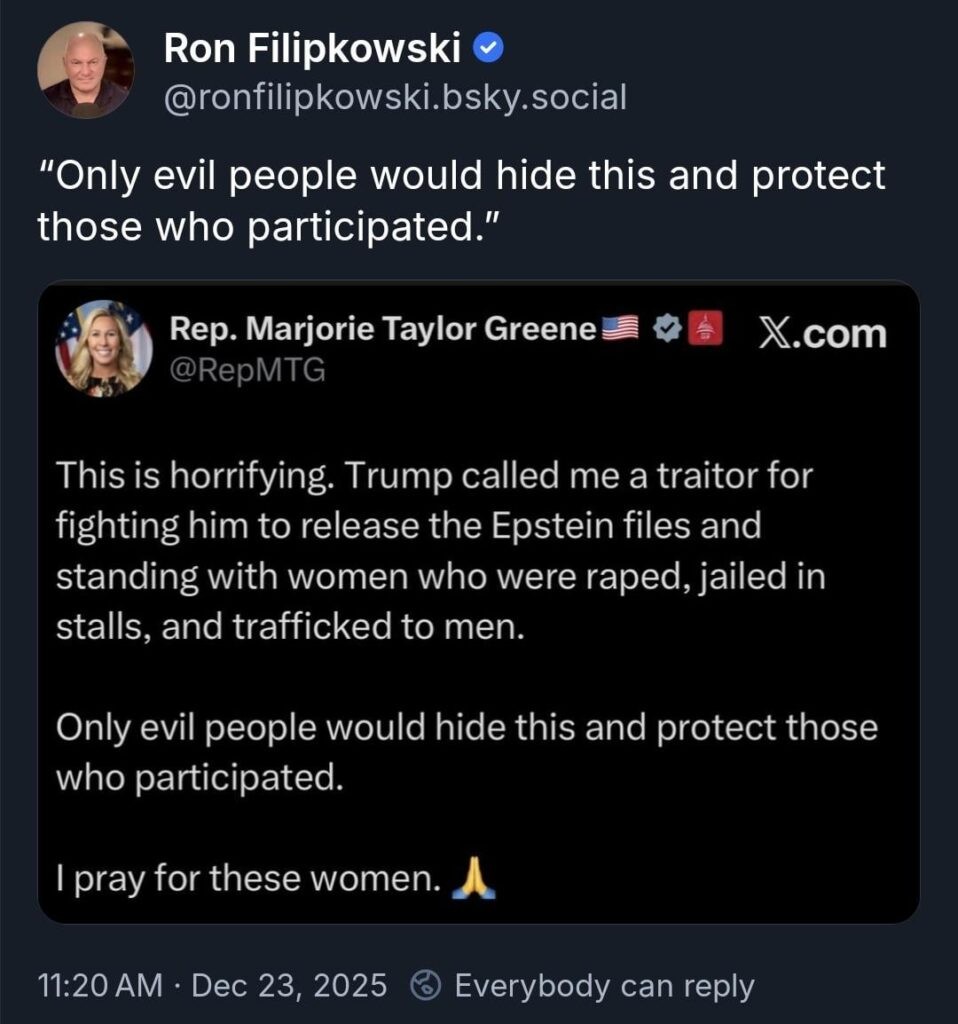Viewport: 958px width, 1024px height.
Task: Open Ron Filipkowski's profile picture
Action: (85, 71)
